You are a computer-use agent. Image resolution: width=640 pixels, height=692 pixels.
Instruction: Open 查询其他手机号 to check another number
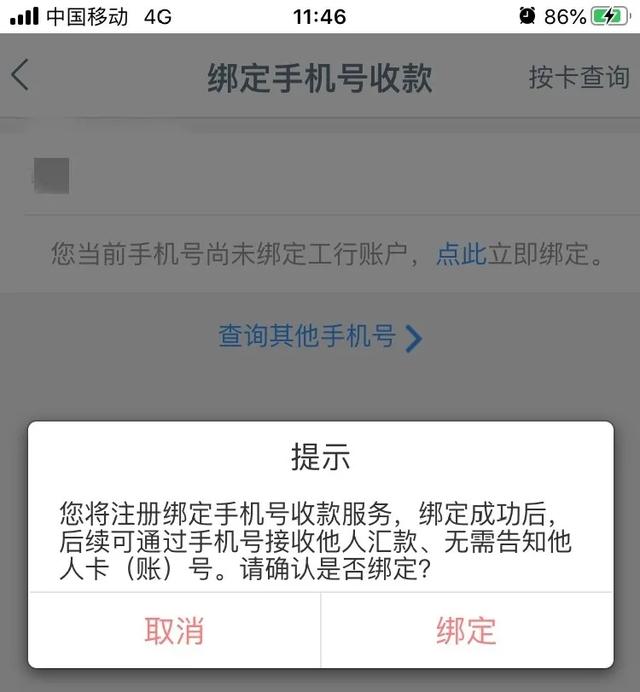point(320,337)
